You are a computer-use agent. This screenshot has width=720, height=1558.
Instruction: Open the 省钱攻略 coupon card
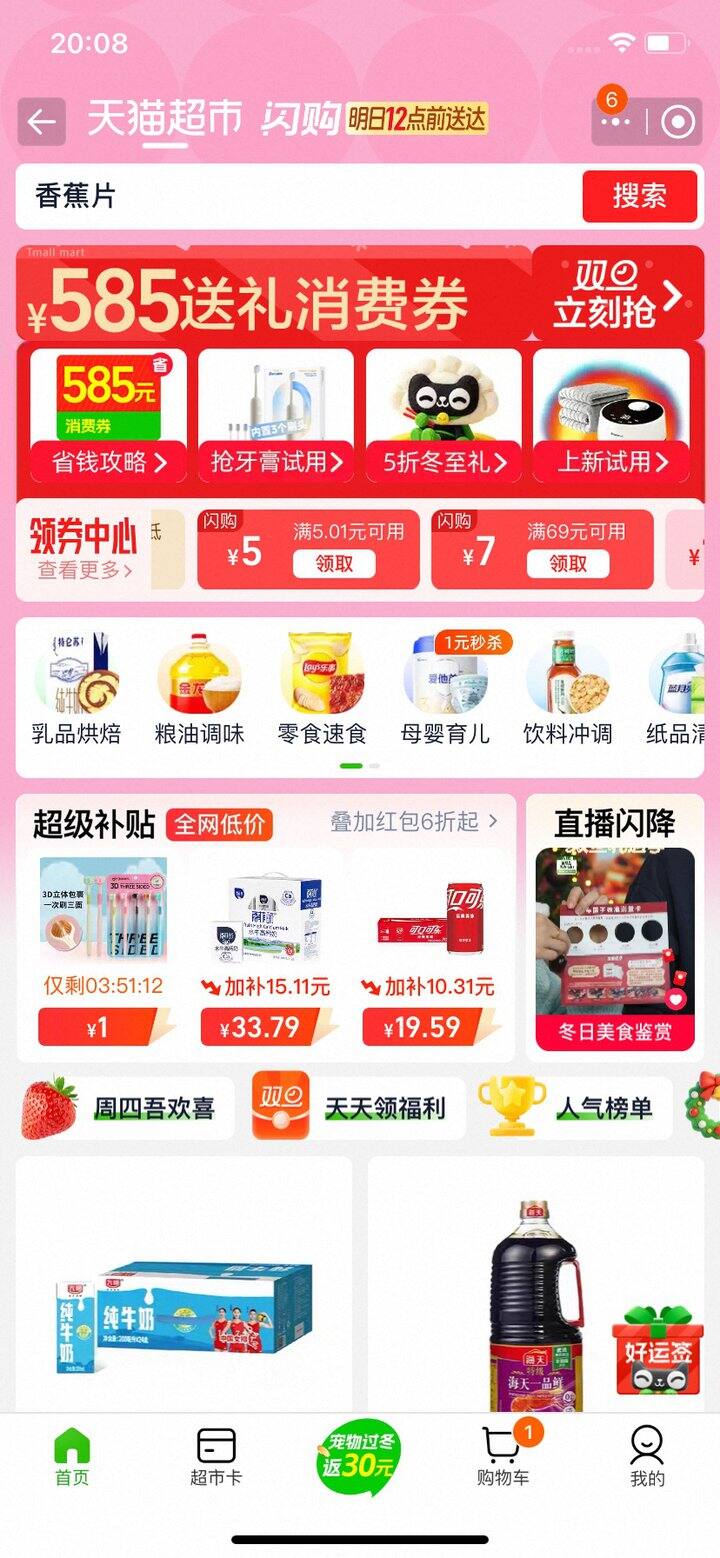pyautogui.click(x=108, y=414)
